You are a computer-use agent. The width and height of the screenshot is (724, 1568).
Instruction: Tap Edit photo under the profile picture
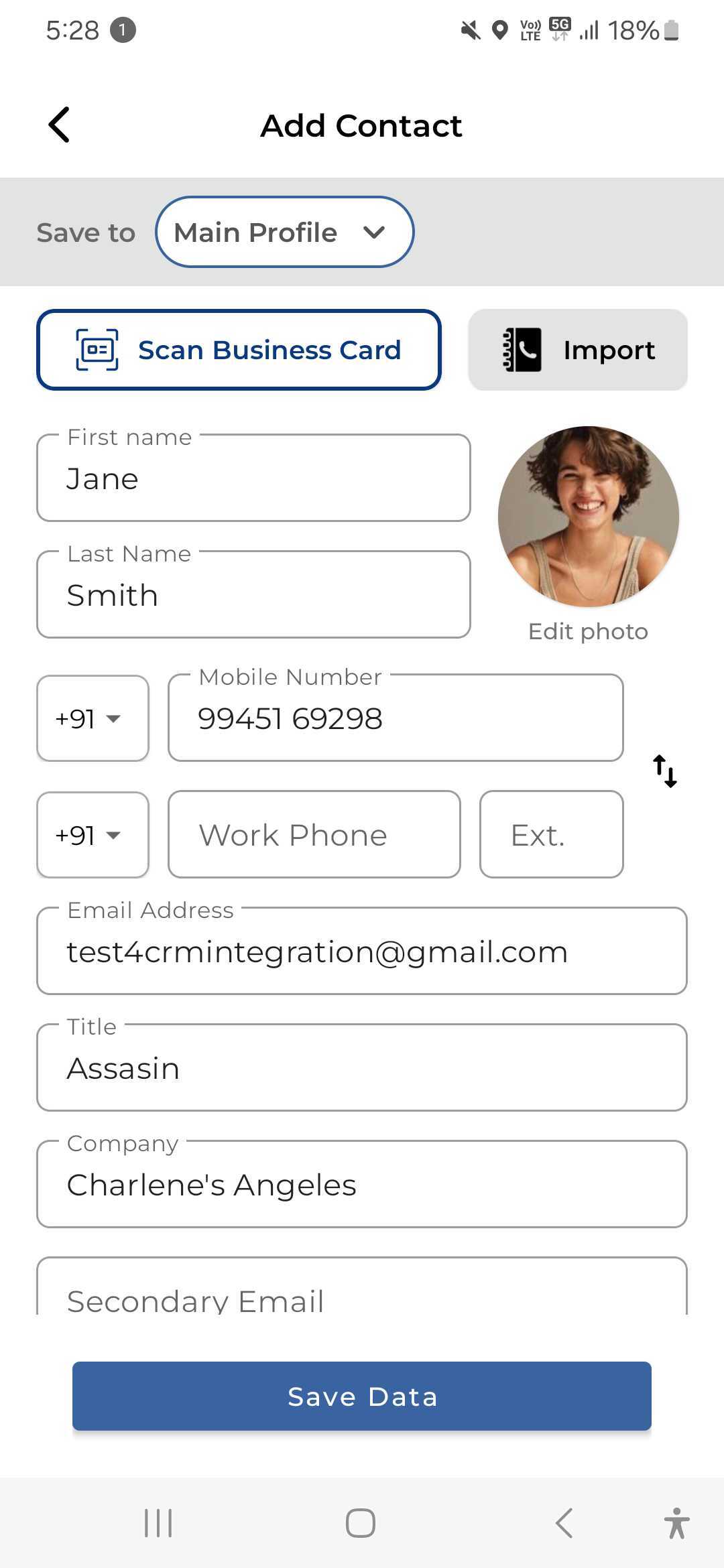pos(588,631)
